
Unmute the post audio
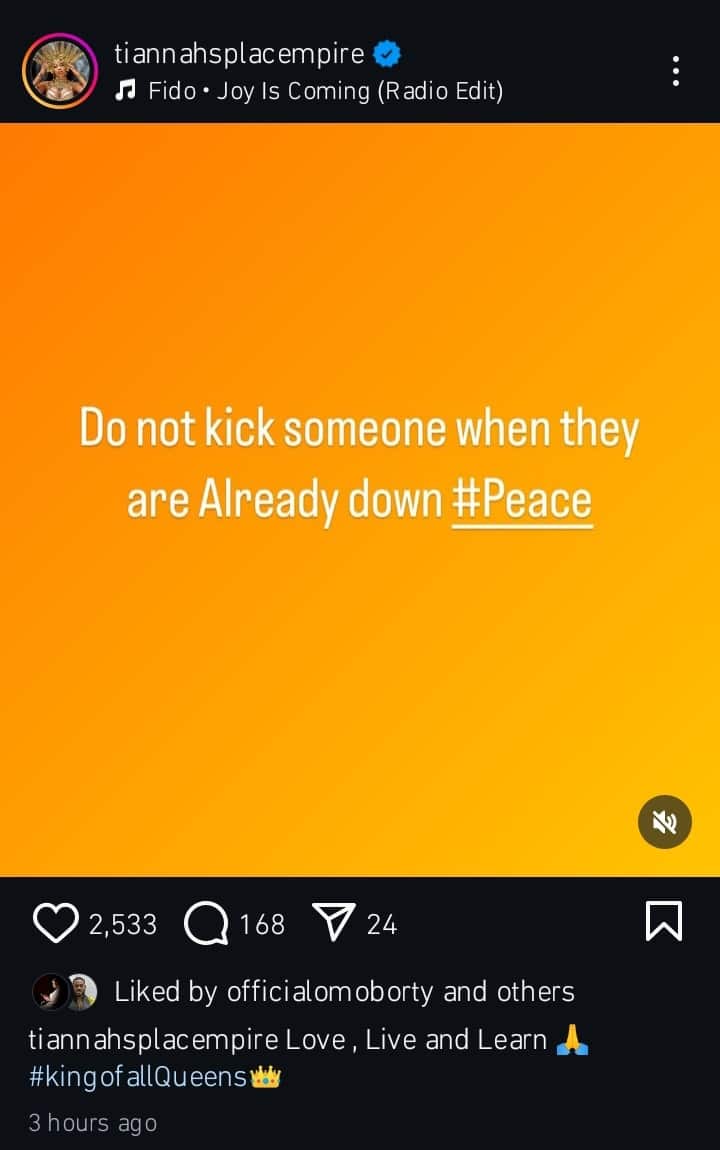[665, 822]
